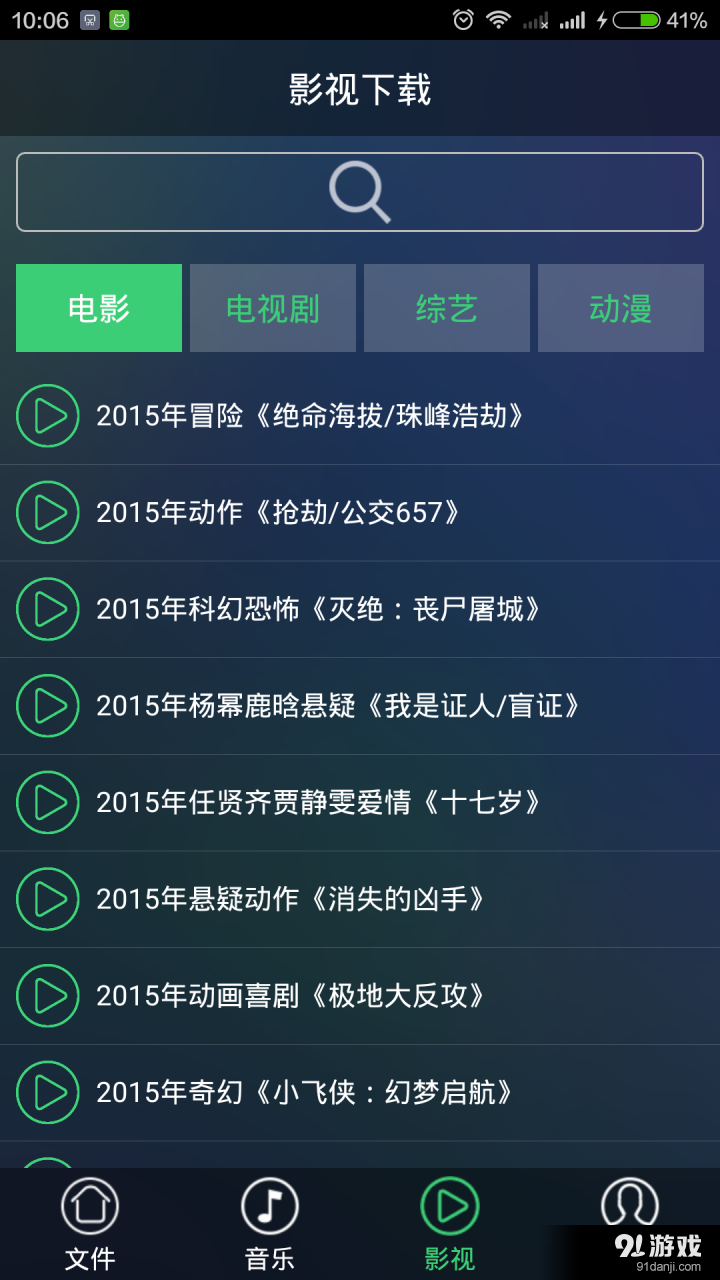Click the play icon for 《灭绝：丧尸屠城》
Screen dimensions: 720x1280
pos(47,608)
